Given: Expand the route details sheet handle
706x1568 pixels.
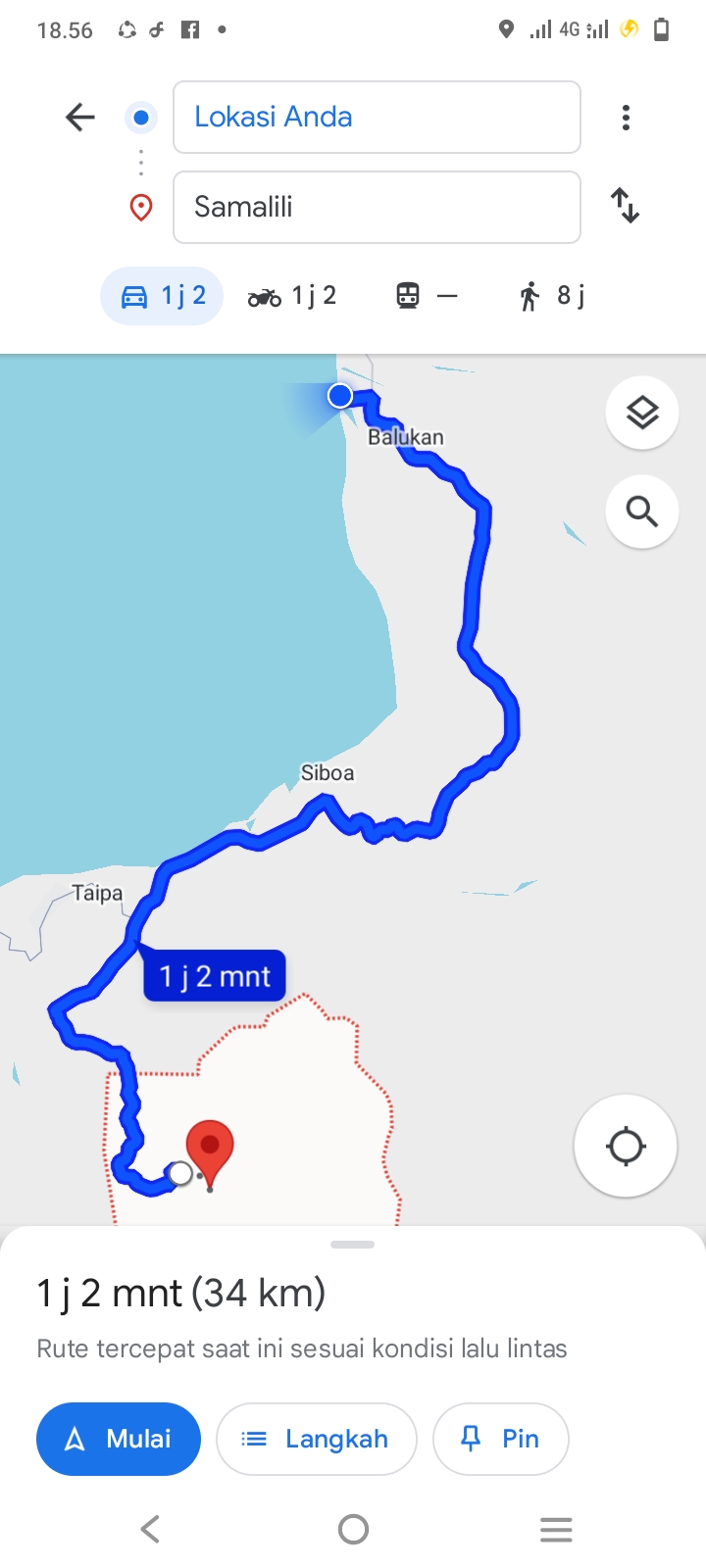Looking at the screenshot, I should coord(353,1245).
